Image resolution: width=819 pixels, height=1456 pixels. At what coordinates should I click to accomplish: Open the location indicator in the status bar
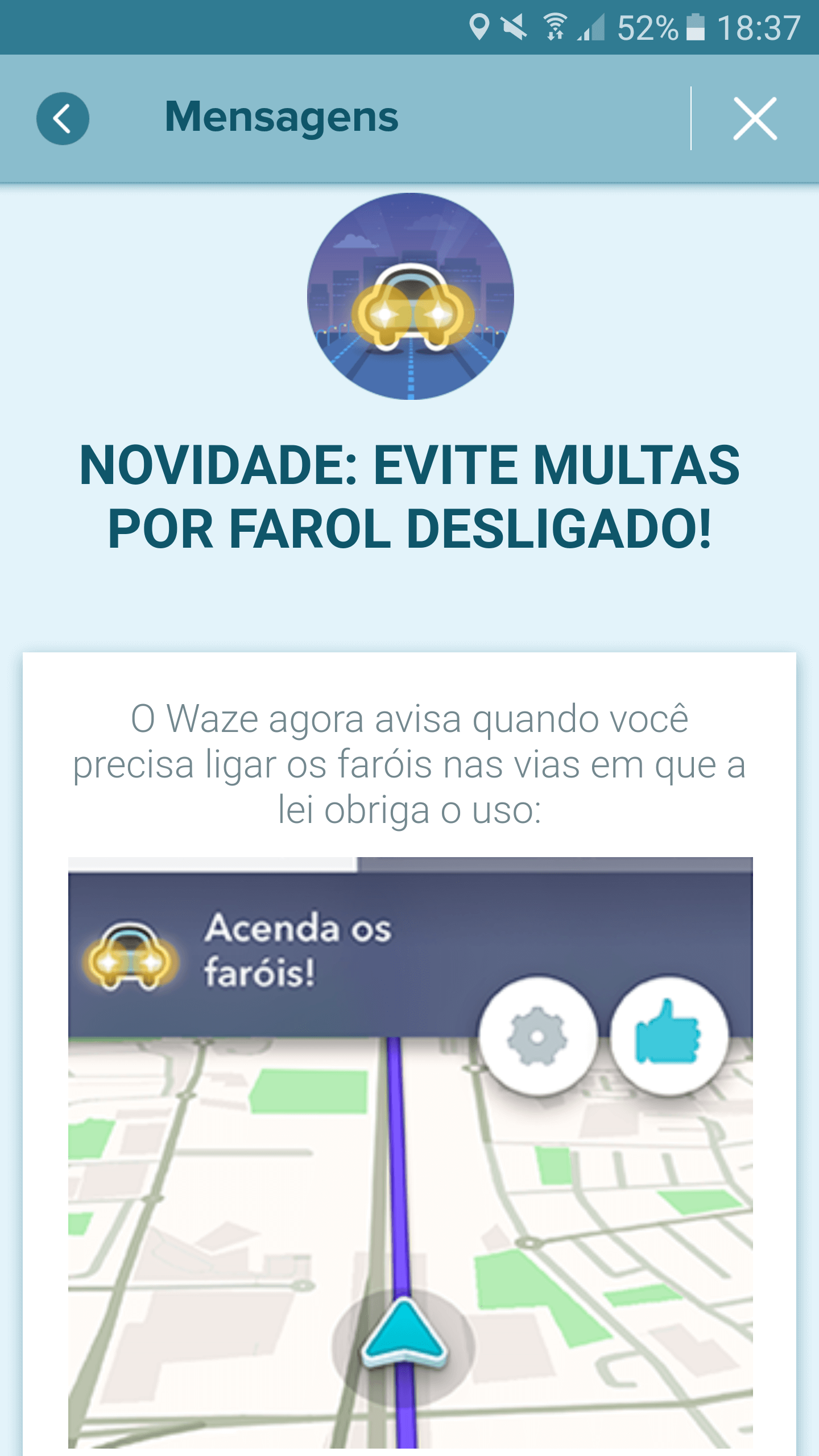pos(481,26)
